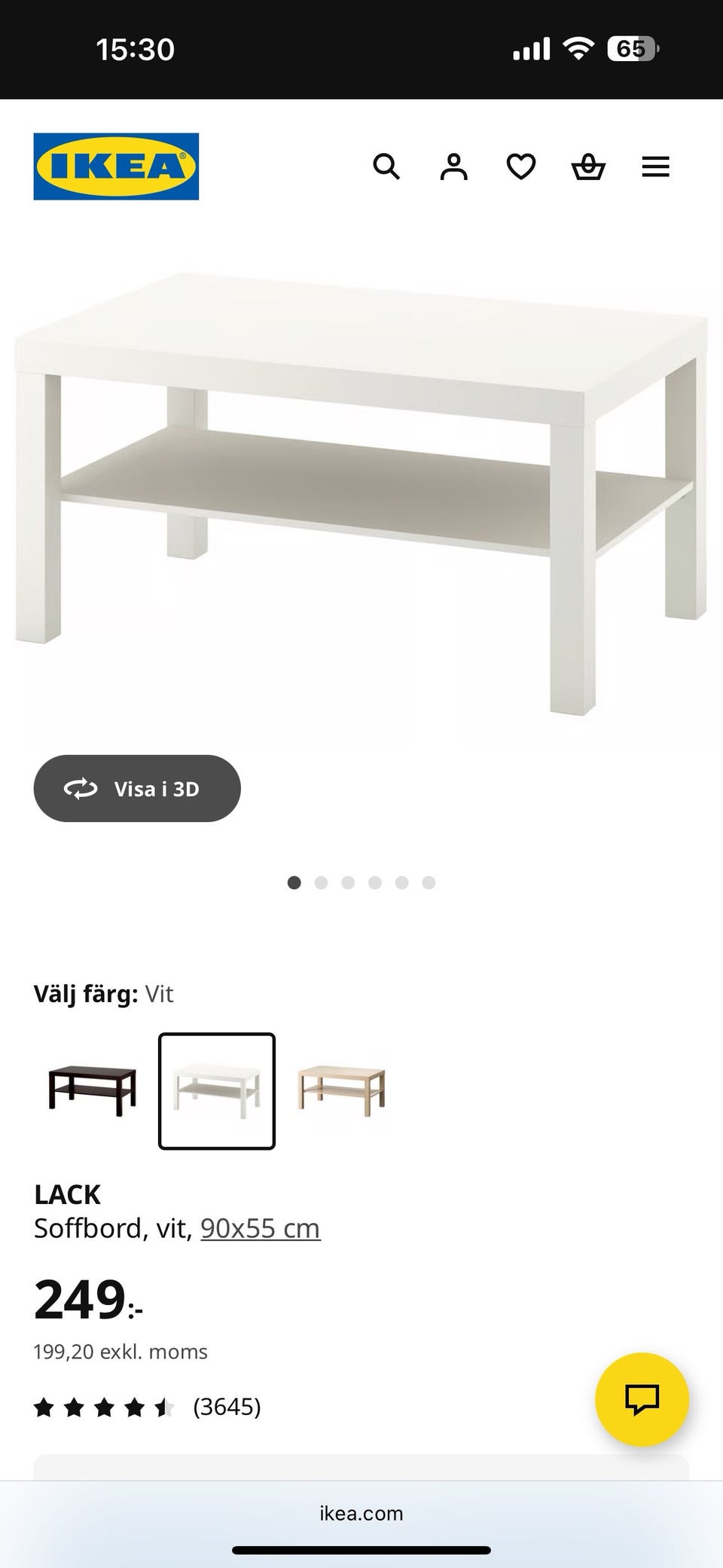
Task: Select the third carousel indicator dot
Action: point(348,882)
